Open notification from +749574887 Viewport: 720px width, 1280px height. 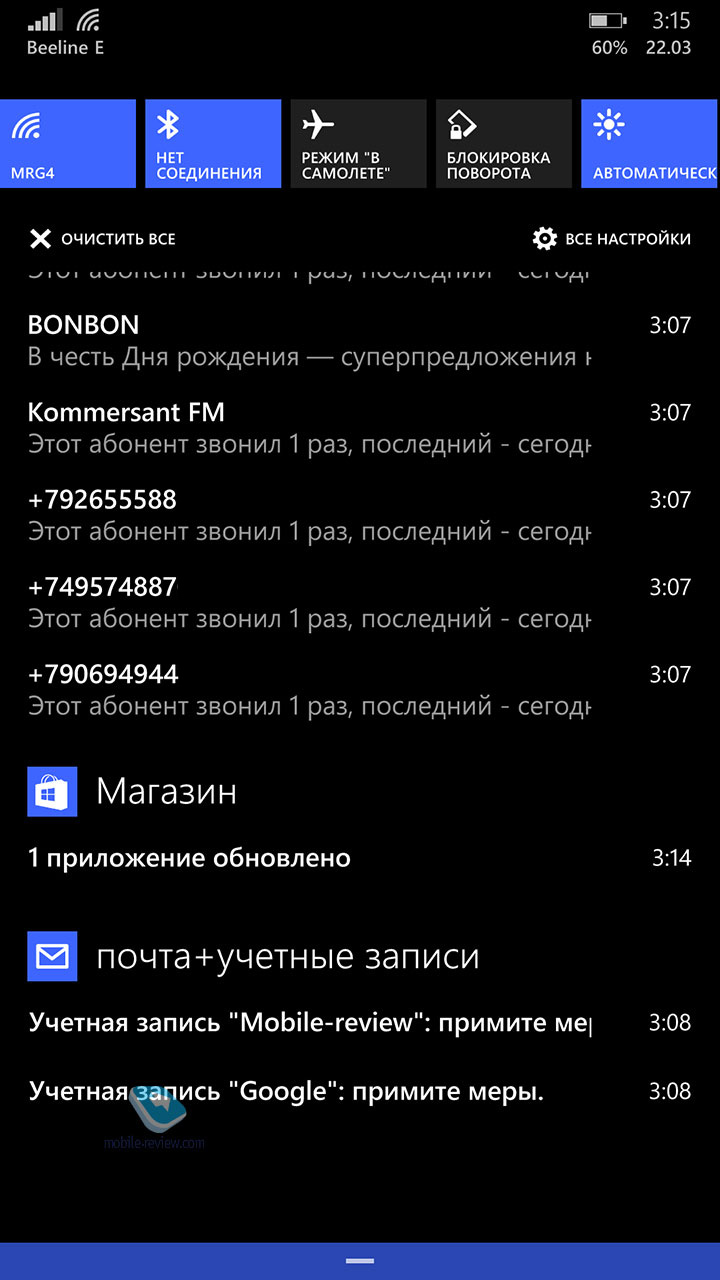coord(360,602)
